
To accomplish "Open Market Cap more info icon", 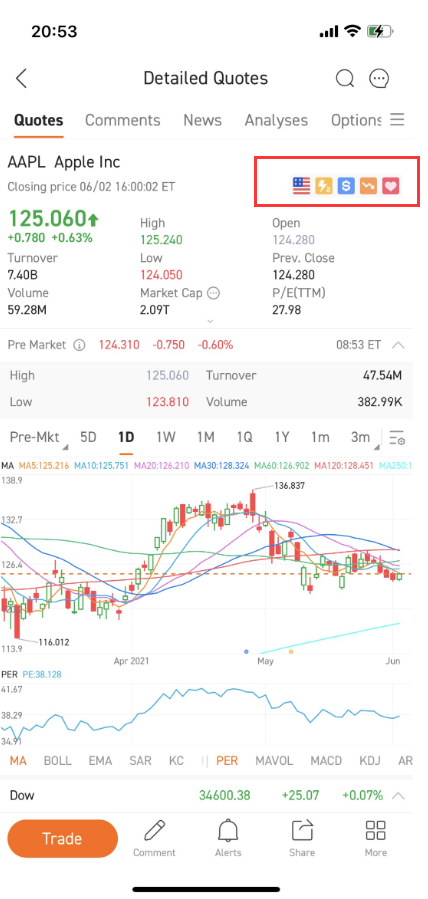I will (213, 294).
